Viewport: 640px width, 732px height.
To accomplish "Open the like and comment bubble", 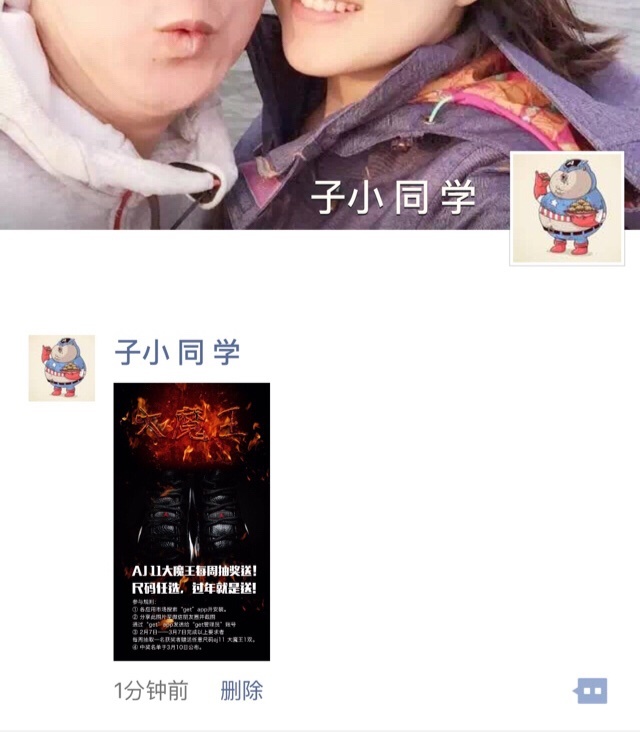I will 590,690.
